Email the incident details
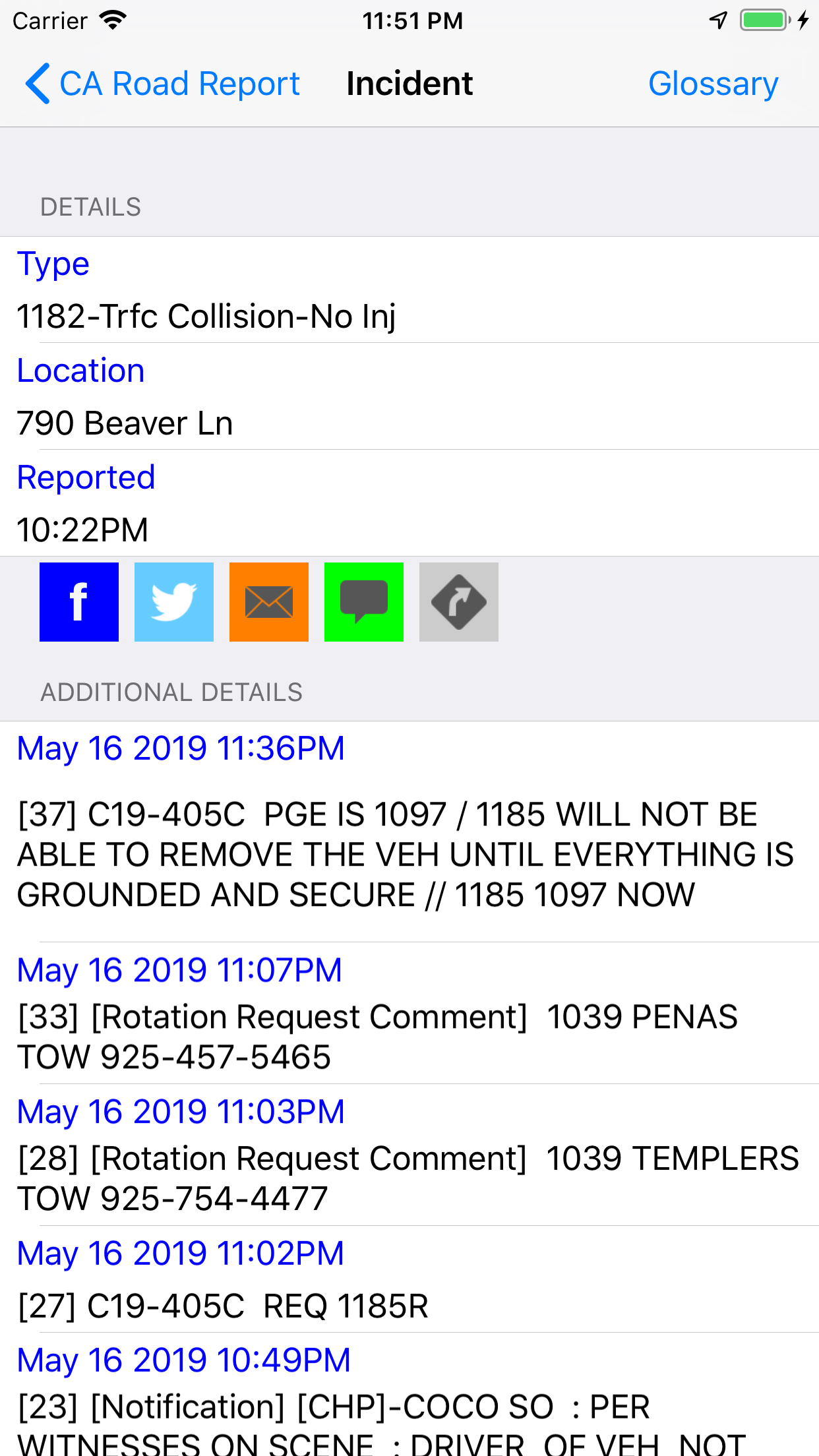This screenshot has width=819, height=1456. click(268, 601)
